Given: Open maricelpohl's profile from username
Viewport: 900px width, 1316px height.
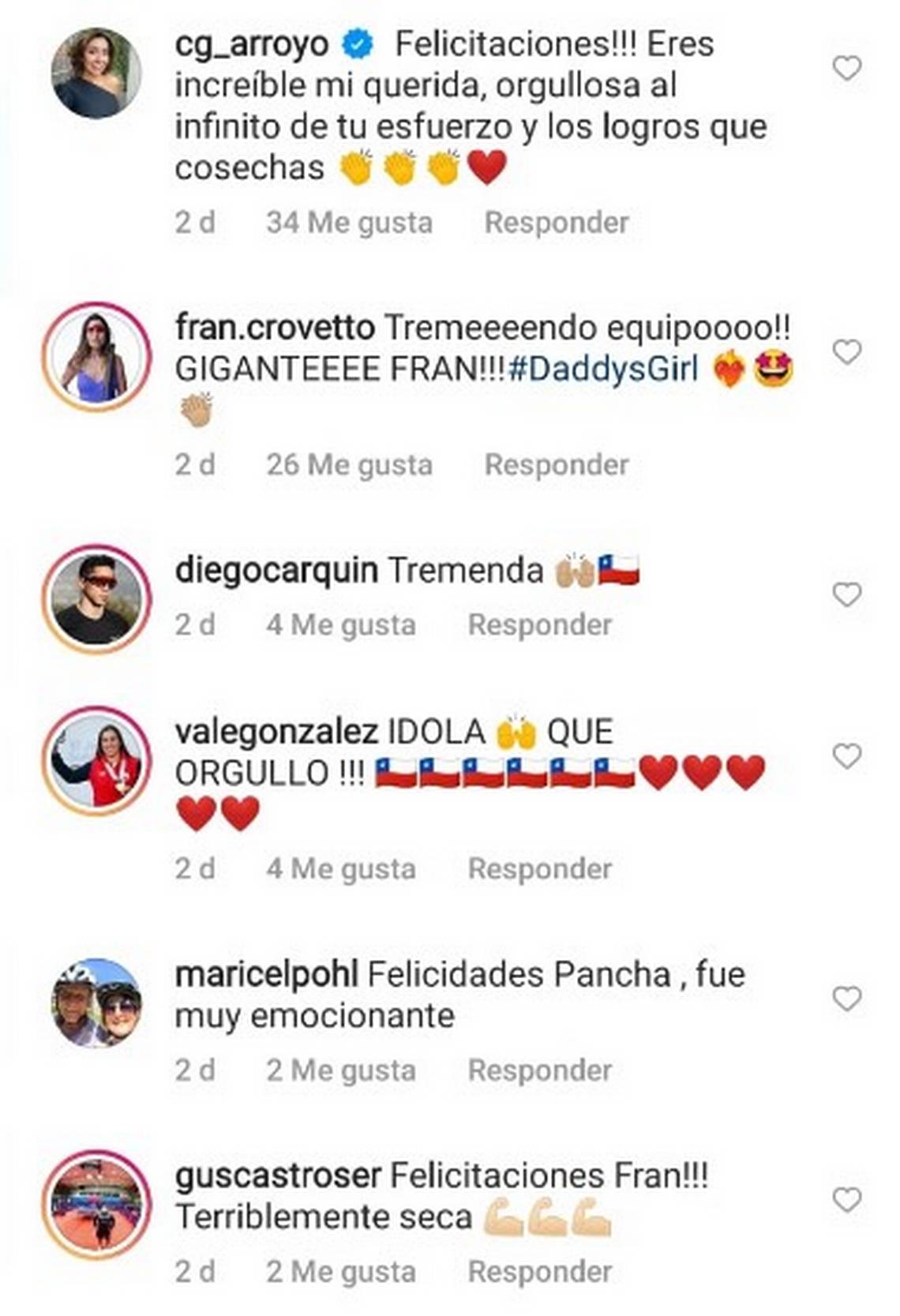Looking at the screenshot, I should pyautogui.click(x=266, y=974).
